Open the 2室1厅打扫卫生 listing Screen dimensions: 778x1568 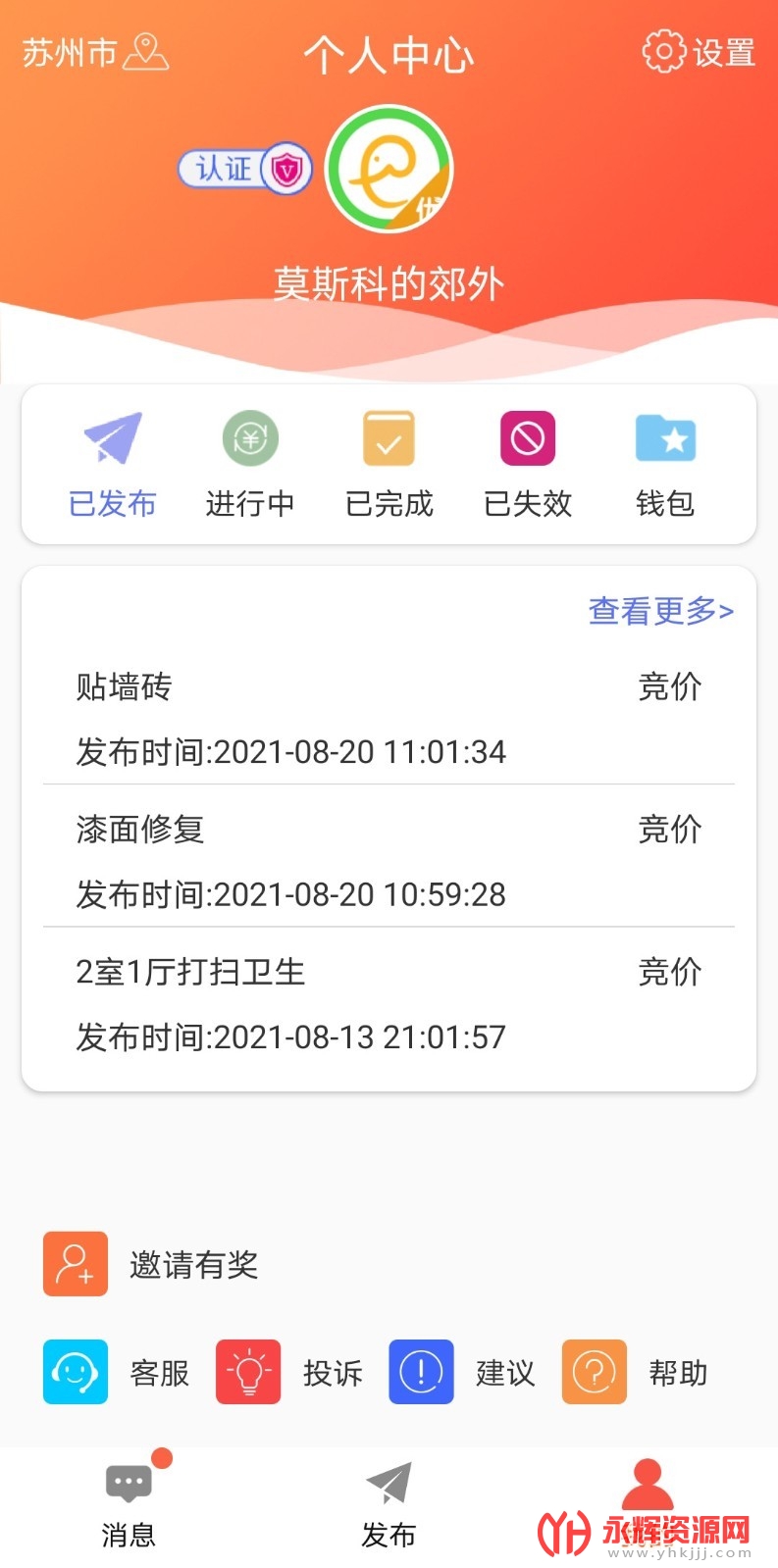tap(389, 1002)
